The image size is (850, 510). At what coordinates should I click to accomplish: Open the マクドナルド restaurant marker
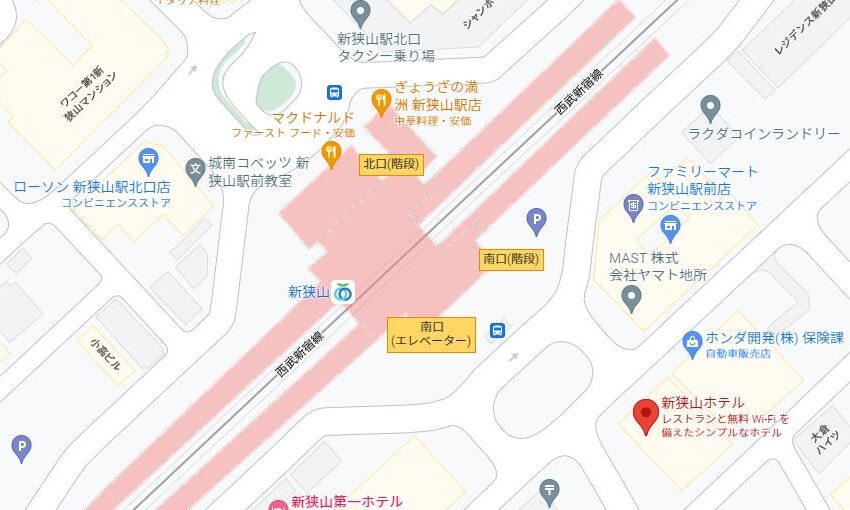[331, 153]
